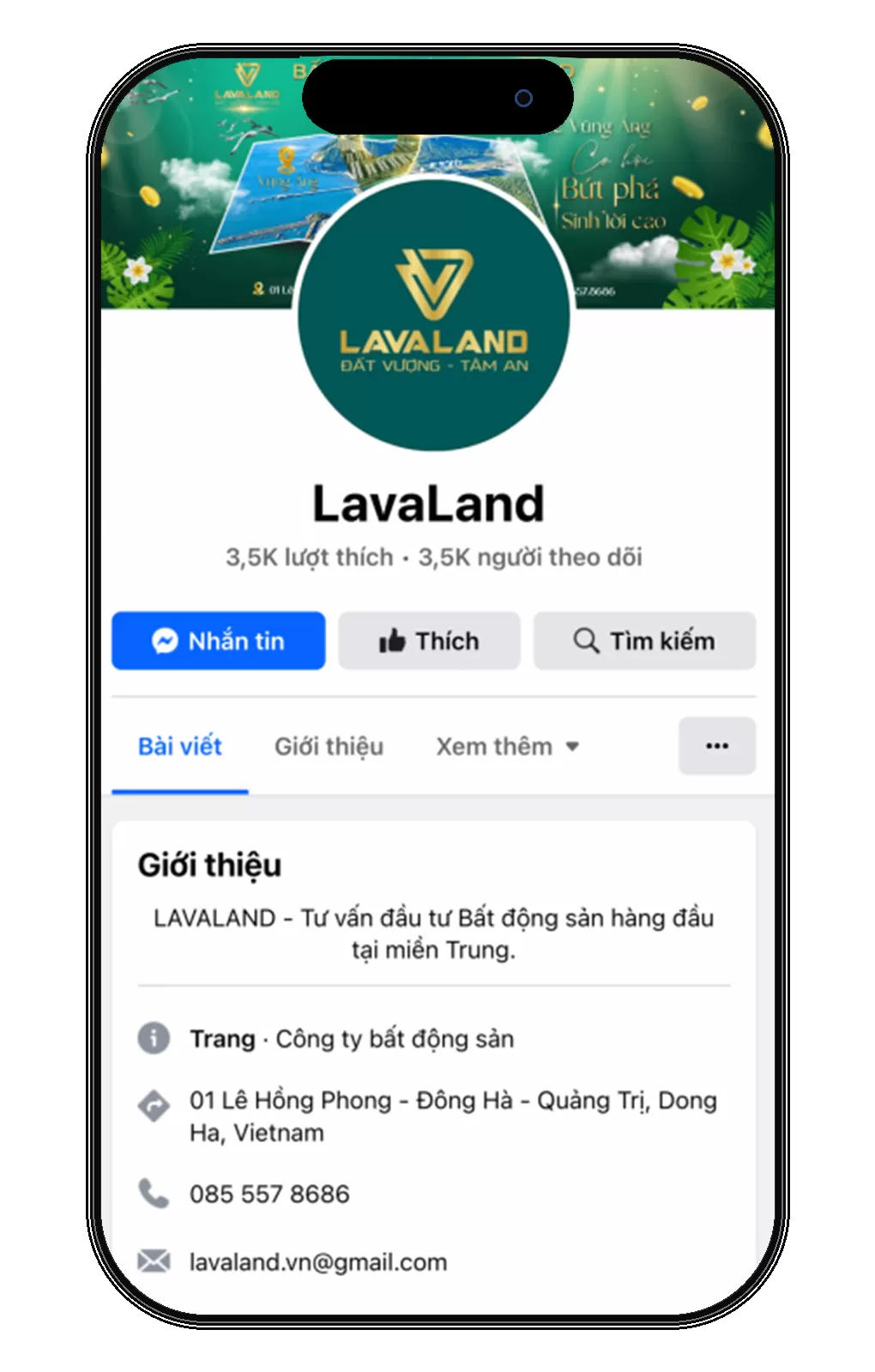Send a message via Nhắn tin button
875x1372 pixels.
click(x=218, y=641)
